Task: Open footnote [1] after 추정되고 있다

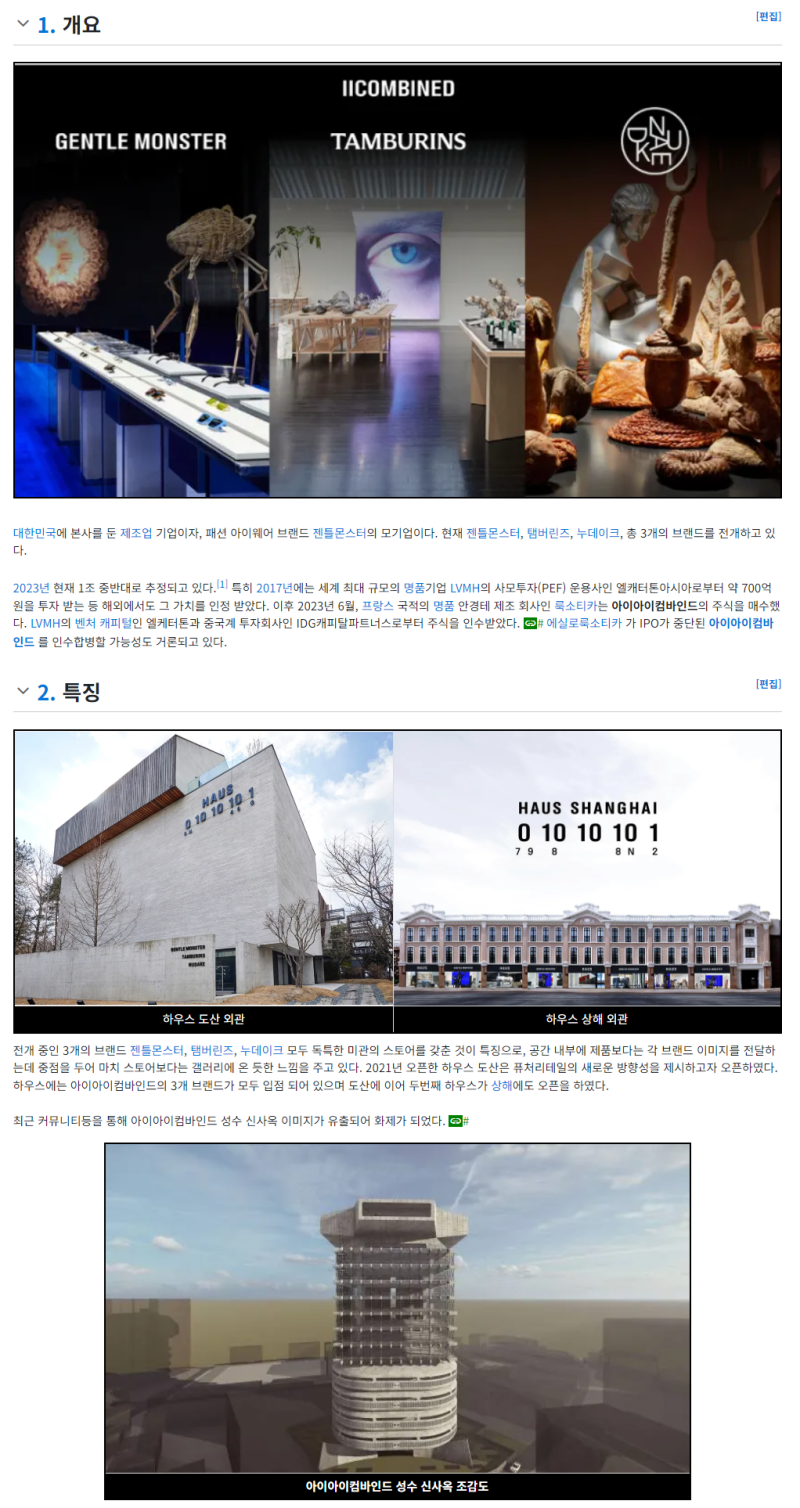Action: [223, 586]
